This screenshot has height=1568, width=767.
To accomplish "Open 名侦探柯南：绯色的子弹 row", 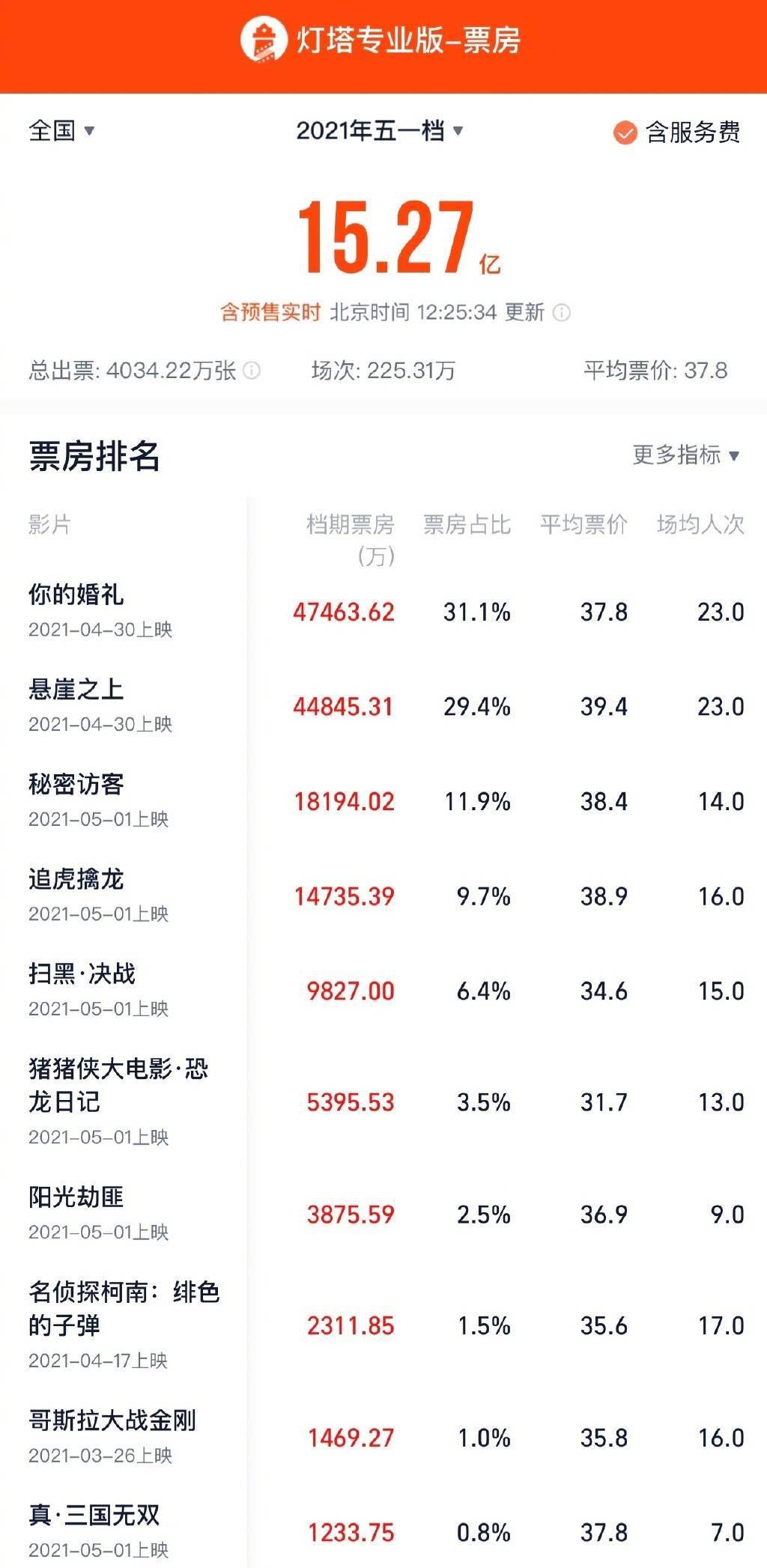I will pos(383,1325).
